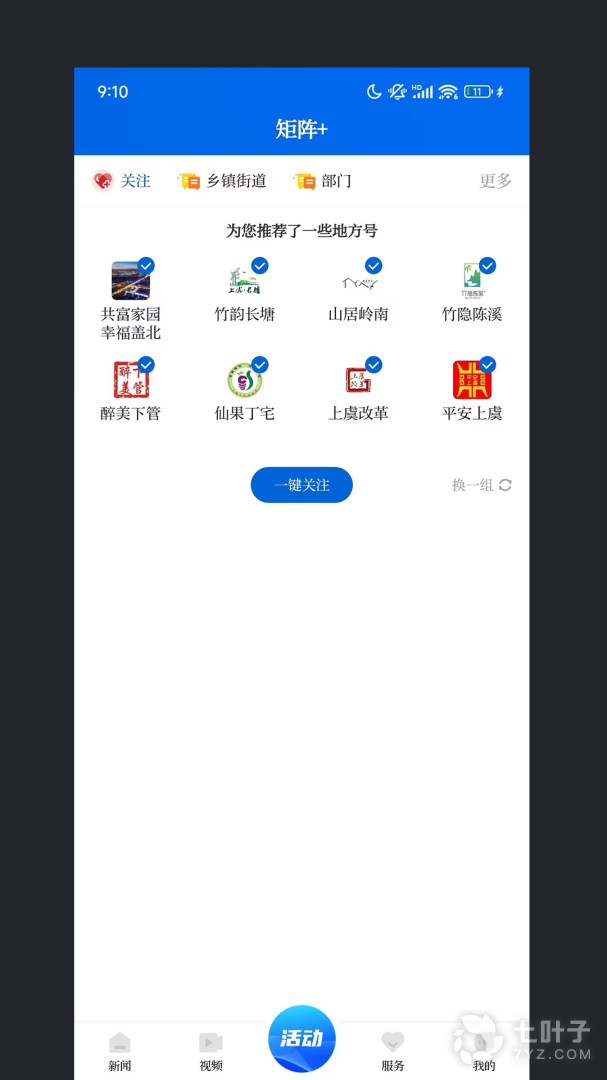The height and width of the screenshot is (1080, 607).
Task: Open the 乡镇街道 tab
Action: (x=222, y=181)
